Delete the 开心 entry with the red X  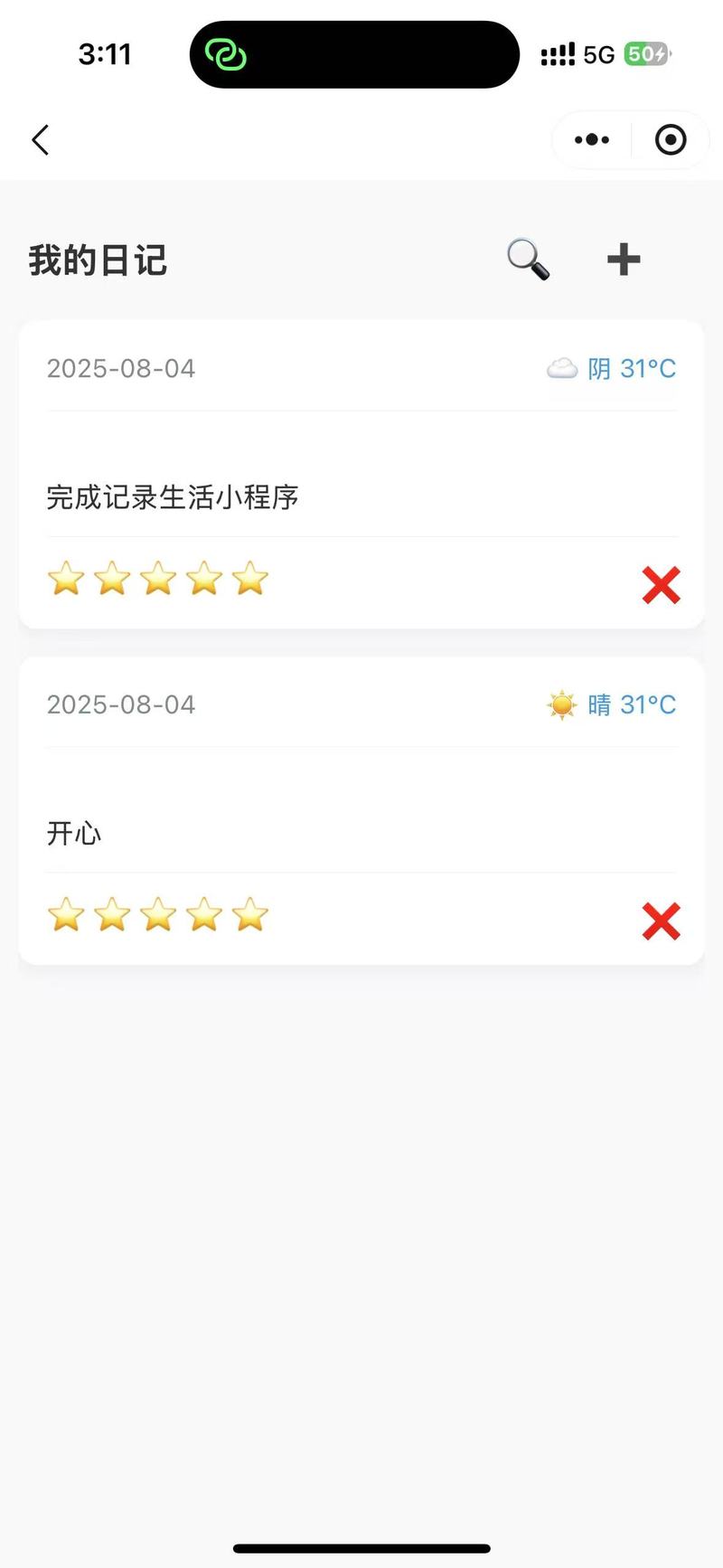pyautogui.click(x=662, y=921)
